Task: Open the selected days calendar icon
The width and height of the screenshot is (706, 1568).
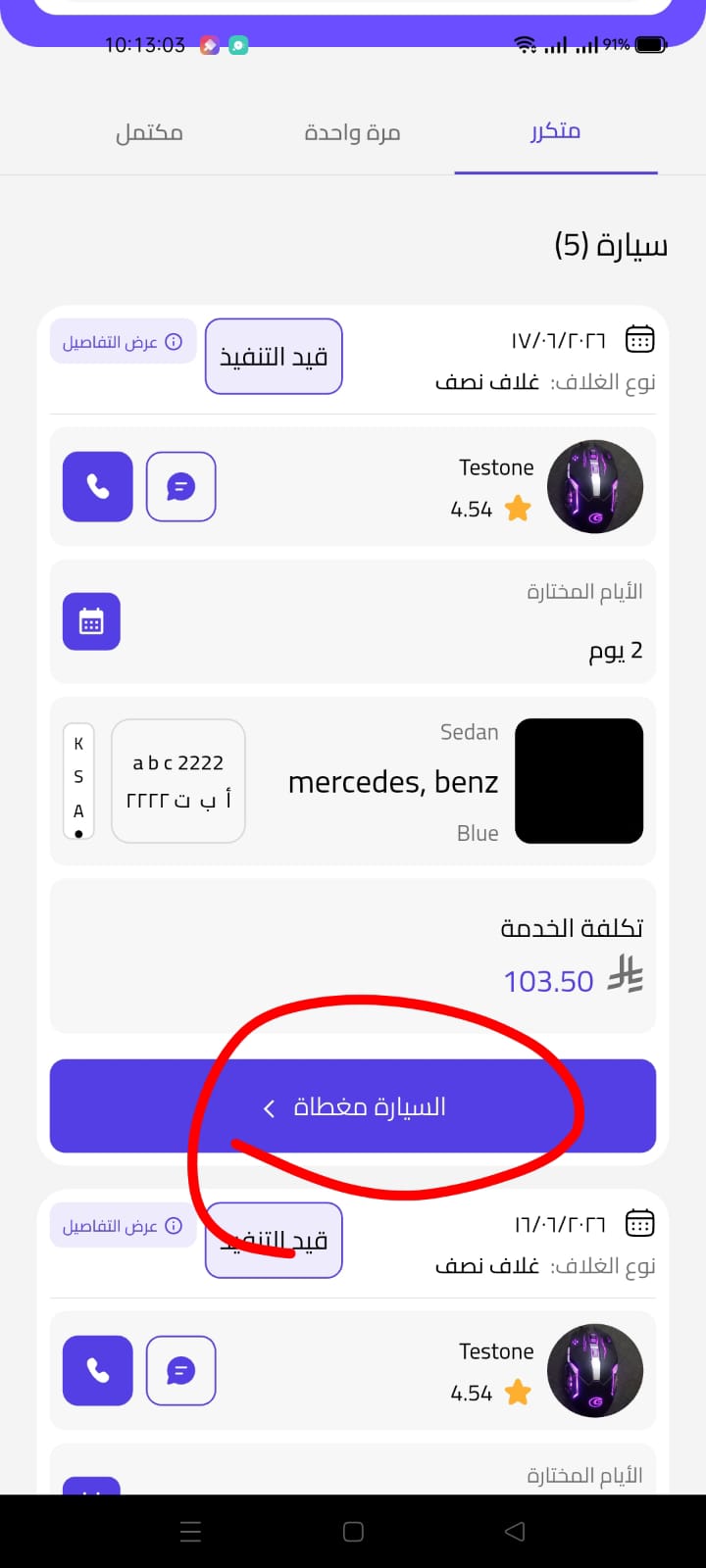Action: (x=91, y=621)
